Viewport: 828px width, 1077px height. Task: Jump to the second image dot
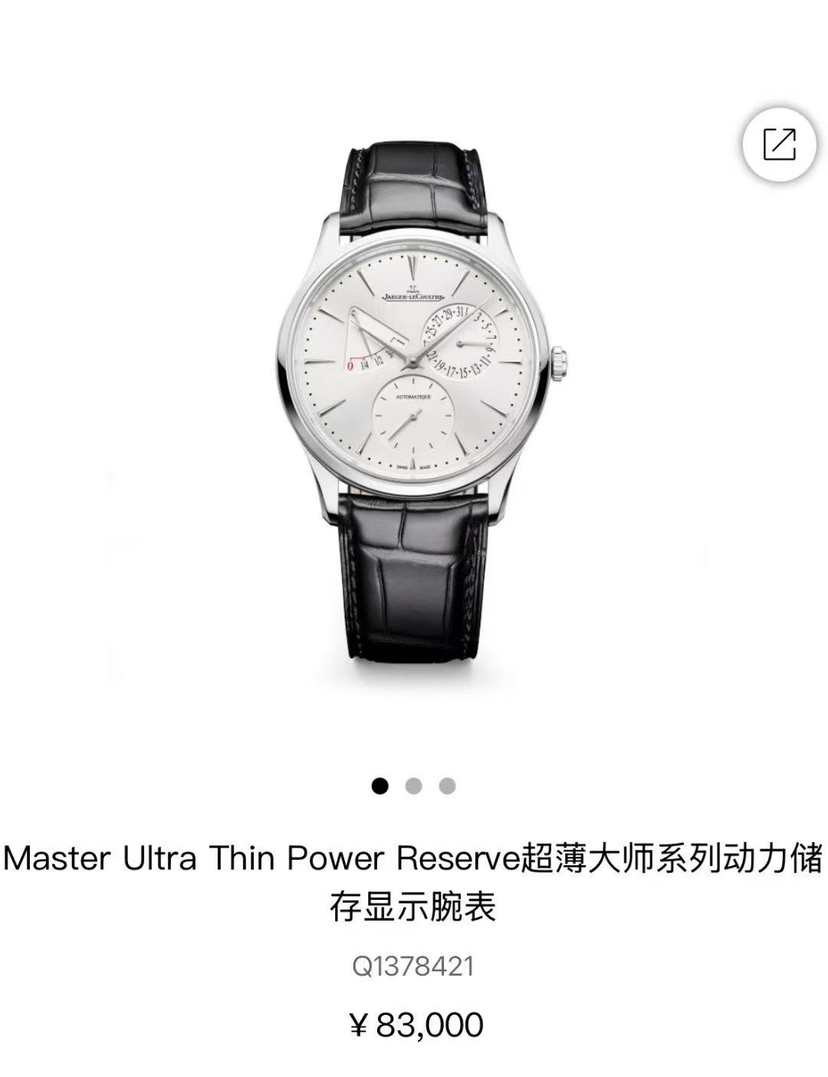click(413, 786)
